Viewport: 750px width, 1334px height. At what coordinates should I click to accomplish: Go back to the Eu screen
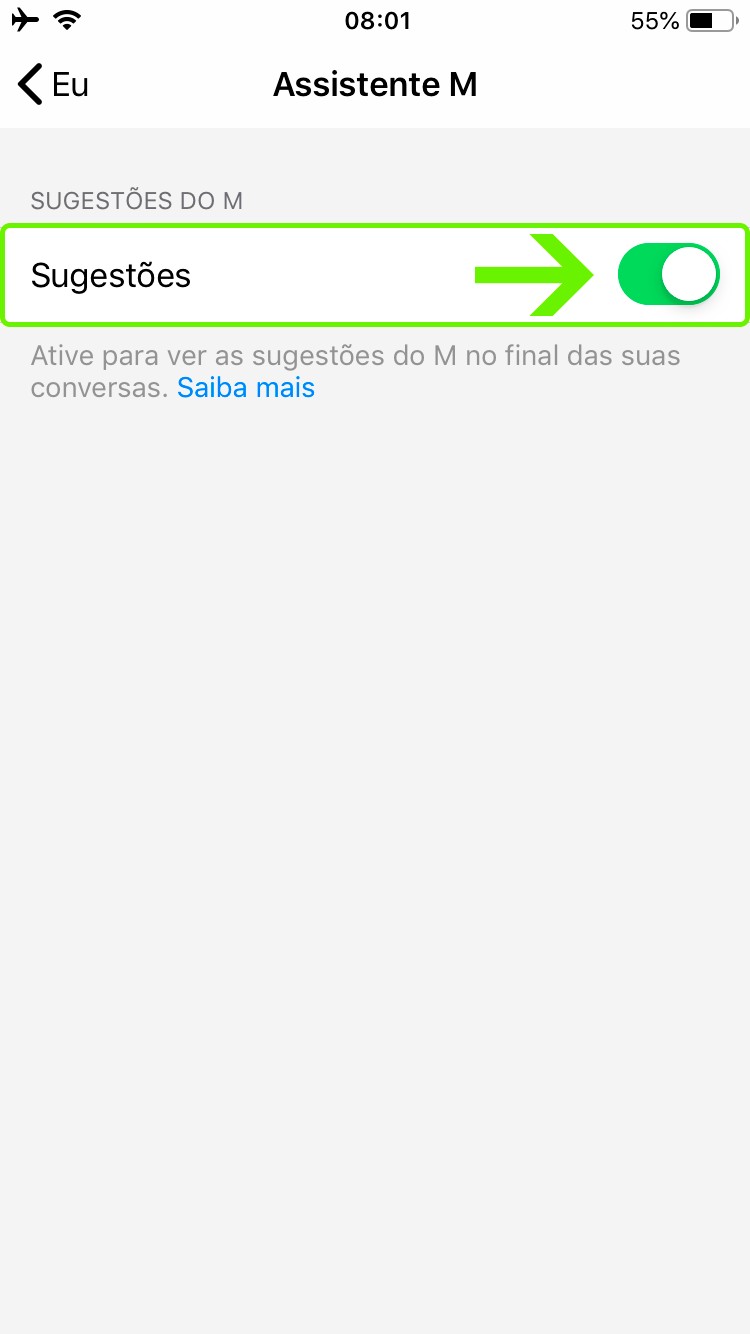click(53, 85)
